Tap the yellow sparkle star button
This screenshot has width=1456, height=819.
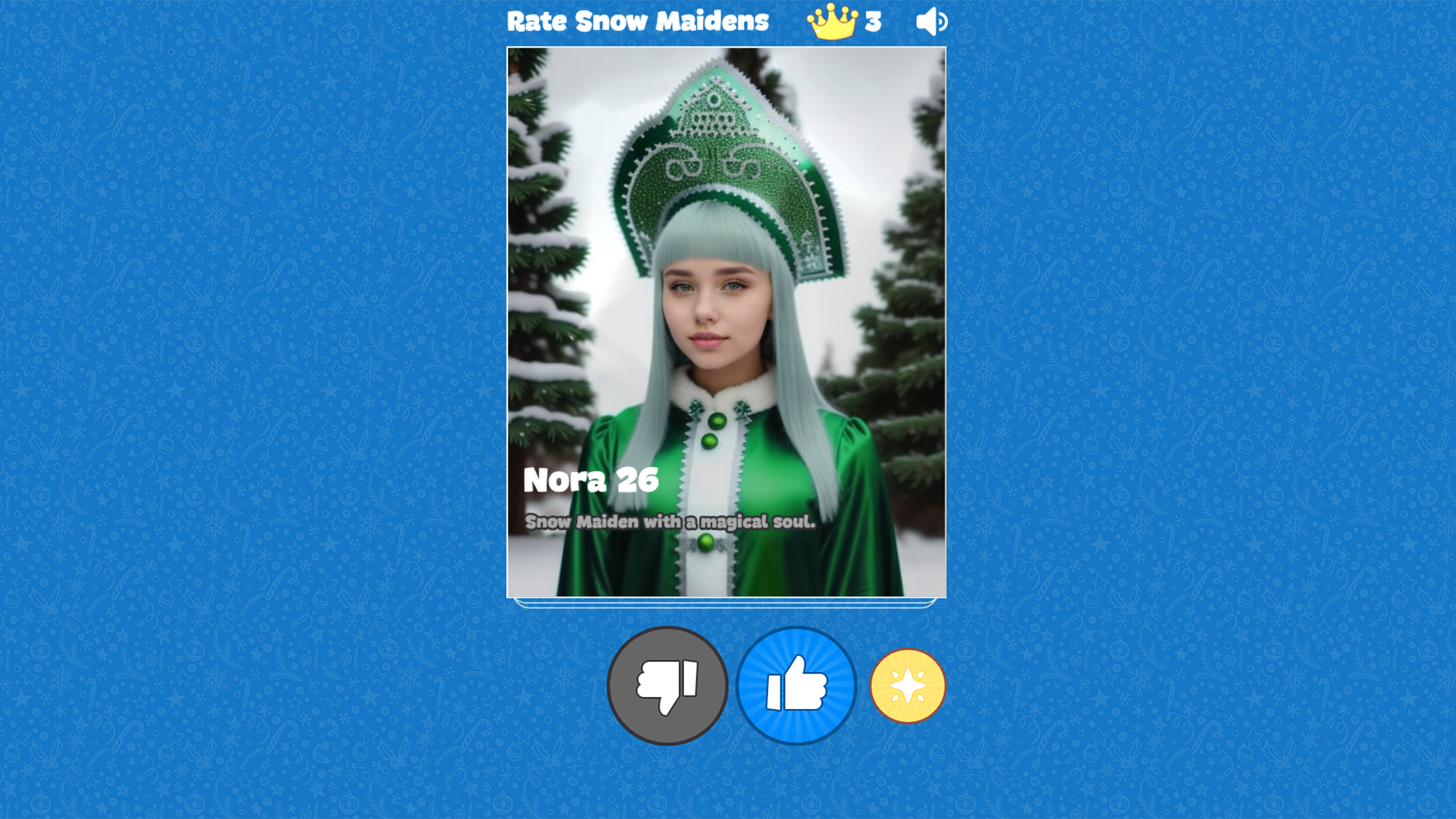click(908, 686)
